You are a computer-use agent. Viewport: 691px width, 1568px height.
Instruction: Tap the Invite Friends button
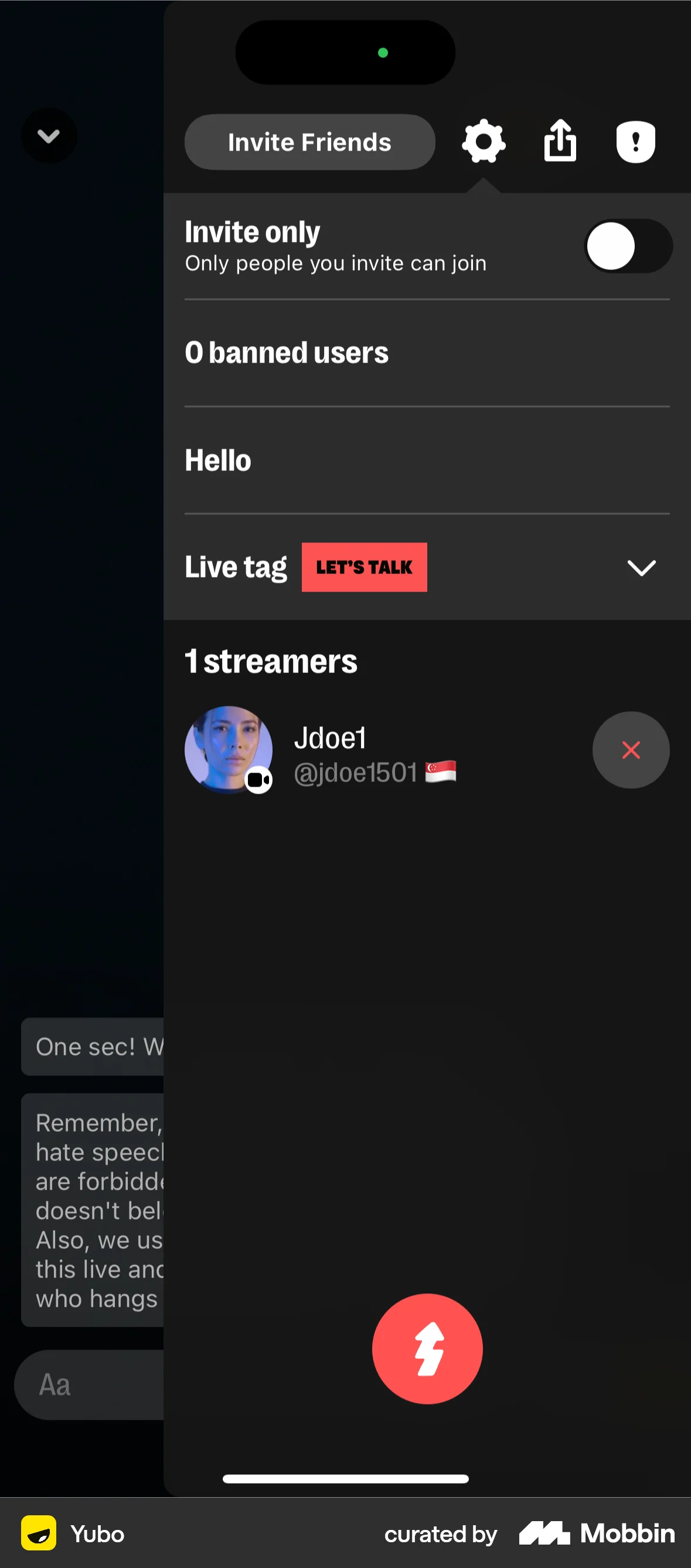tap(309, 142)
